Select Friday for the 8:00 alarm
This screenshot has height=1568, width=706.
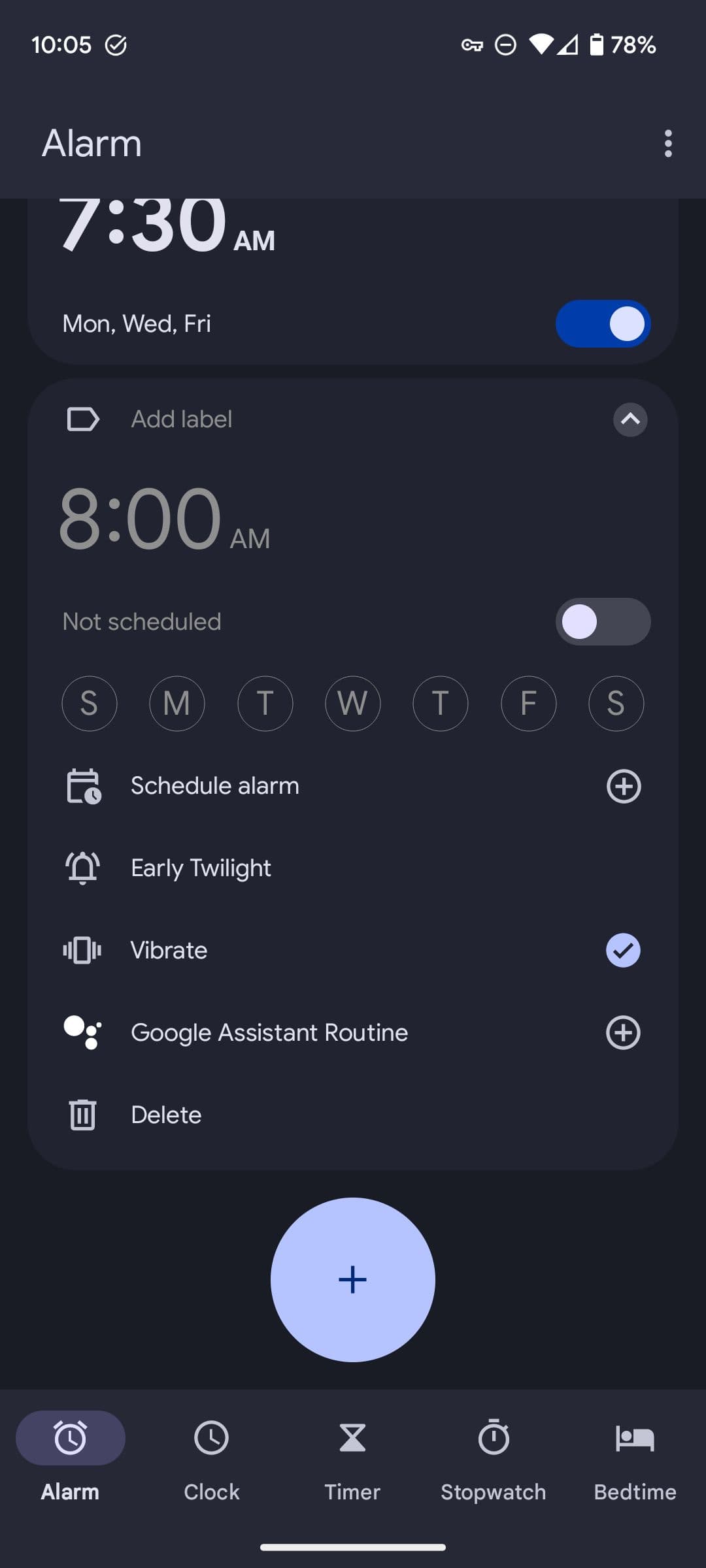528,704
